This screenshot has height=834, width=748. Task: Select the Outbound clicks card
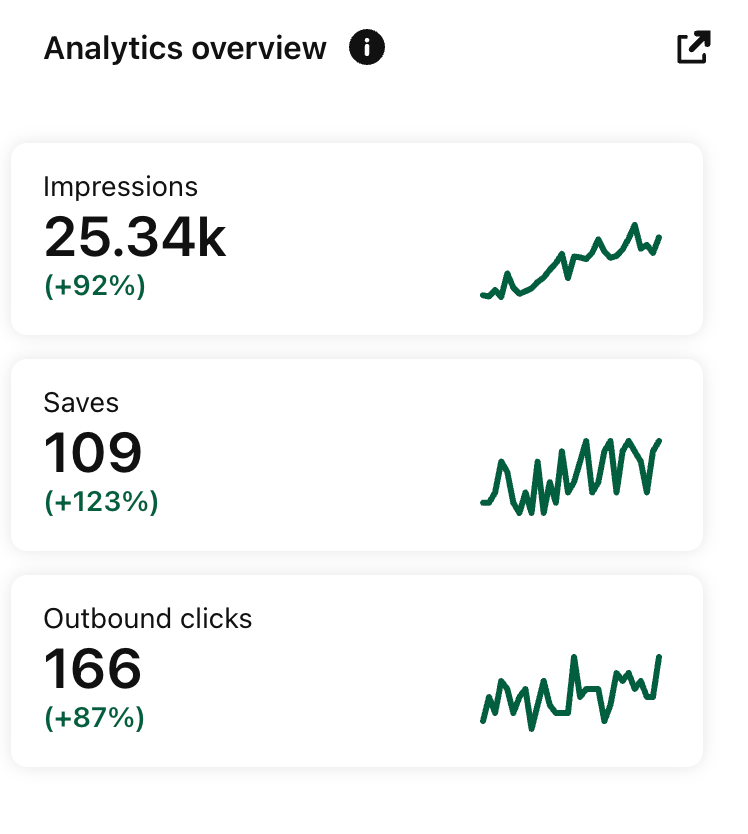click(357, 671)
